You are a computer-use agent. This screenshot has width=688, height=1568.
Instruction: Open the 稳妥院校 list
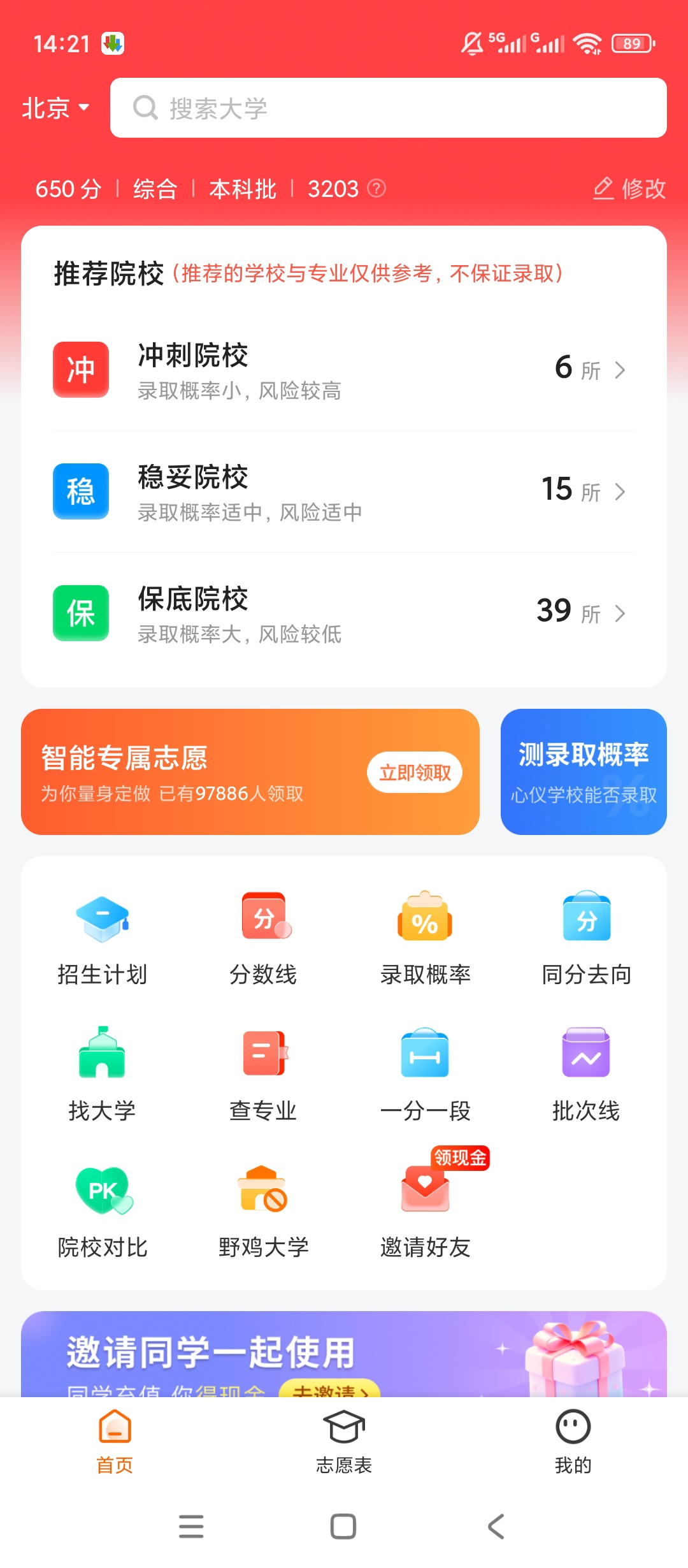(x=343, y=491)
